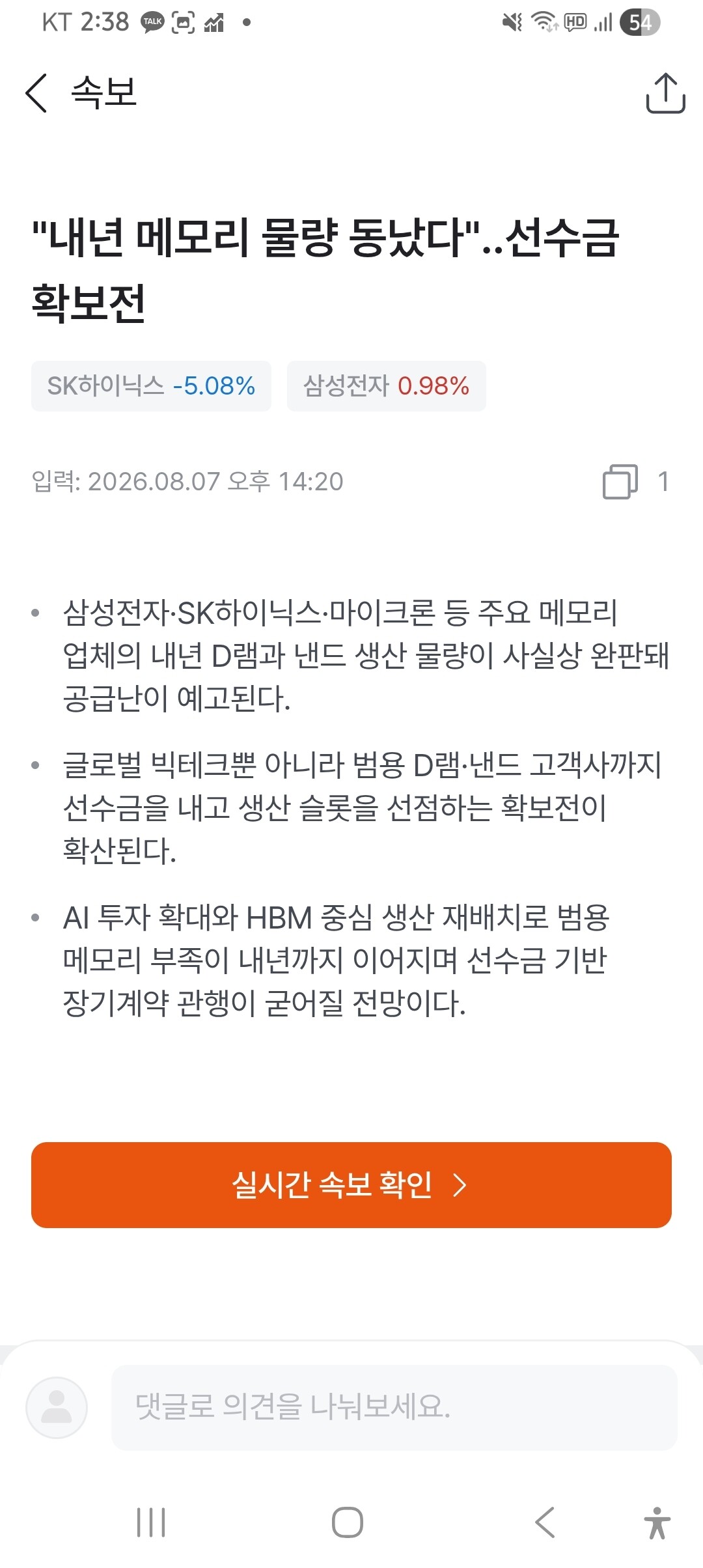Screen dimensions: 703x1568
Task: Open recent apps from the navigation bar
Action: click(151, 1522)
